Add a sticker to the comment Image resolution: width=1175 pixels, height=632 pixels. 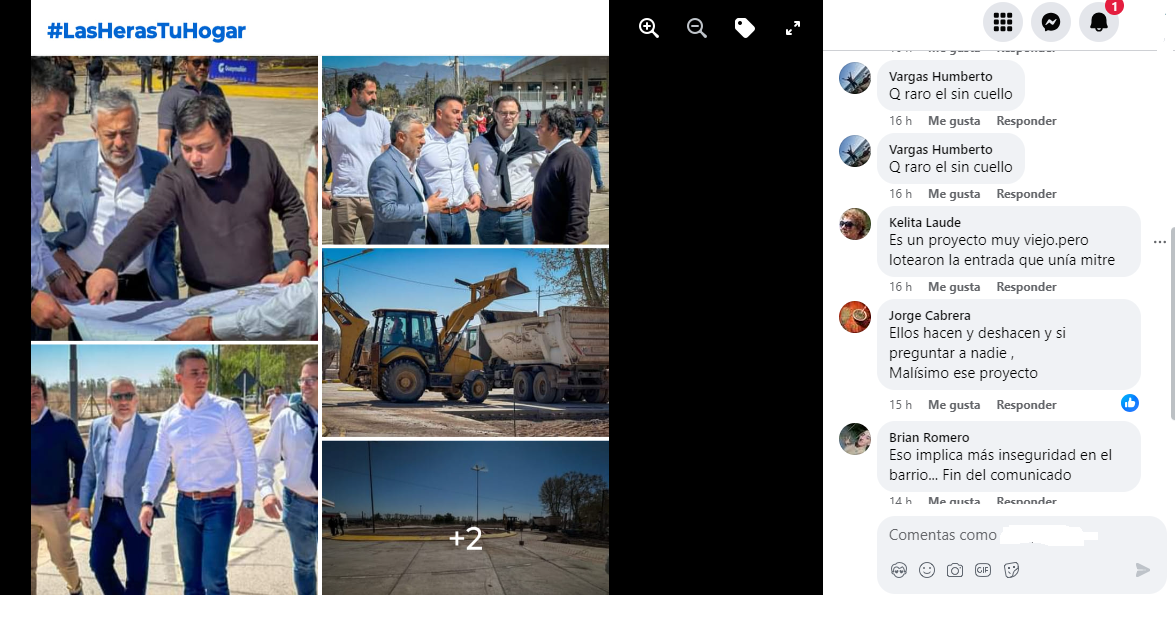(x=1011, y=570)
